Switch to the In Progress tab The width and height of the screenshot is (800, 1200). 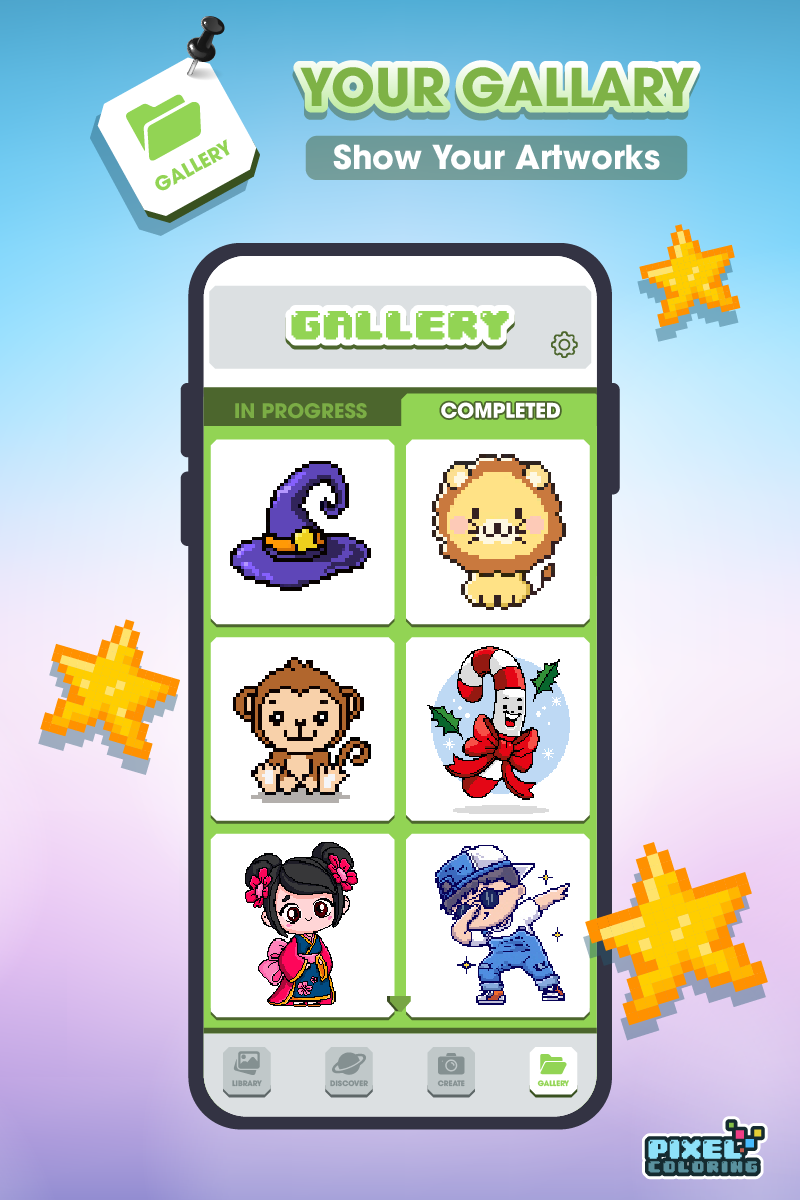(x=300, y=410)
